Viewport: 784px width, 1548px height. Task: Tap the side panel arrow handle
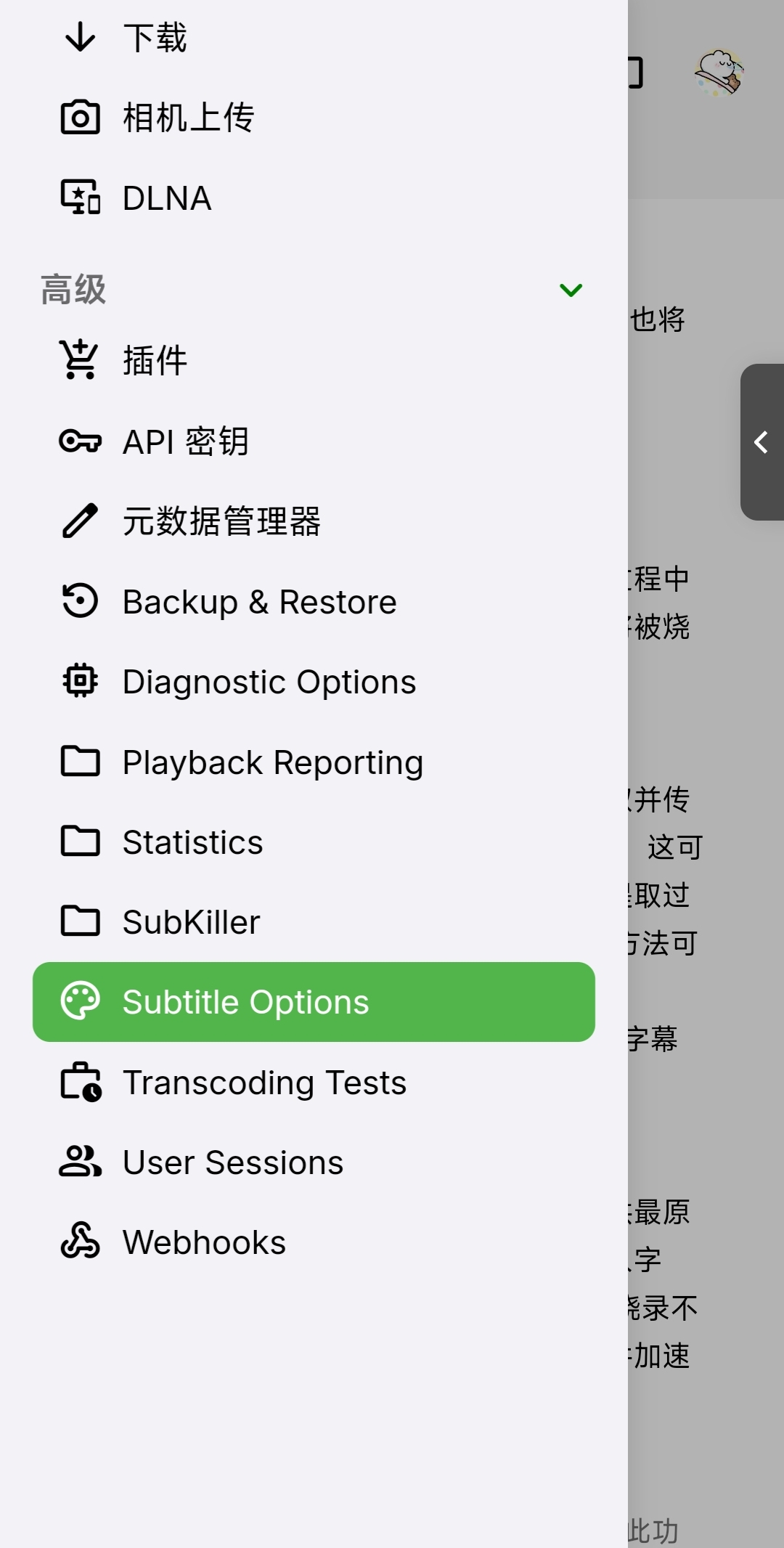click(x=761, y=442)
